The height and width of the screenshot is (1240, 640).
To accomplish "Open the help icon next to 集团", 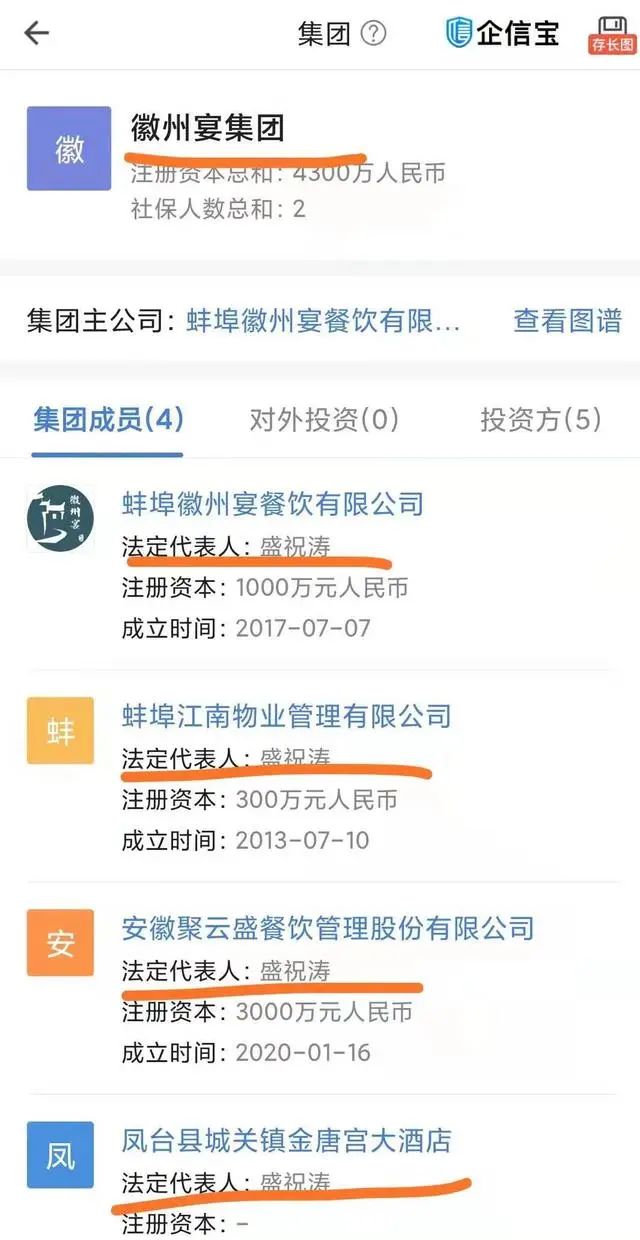I will 373,33.
